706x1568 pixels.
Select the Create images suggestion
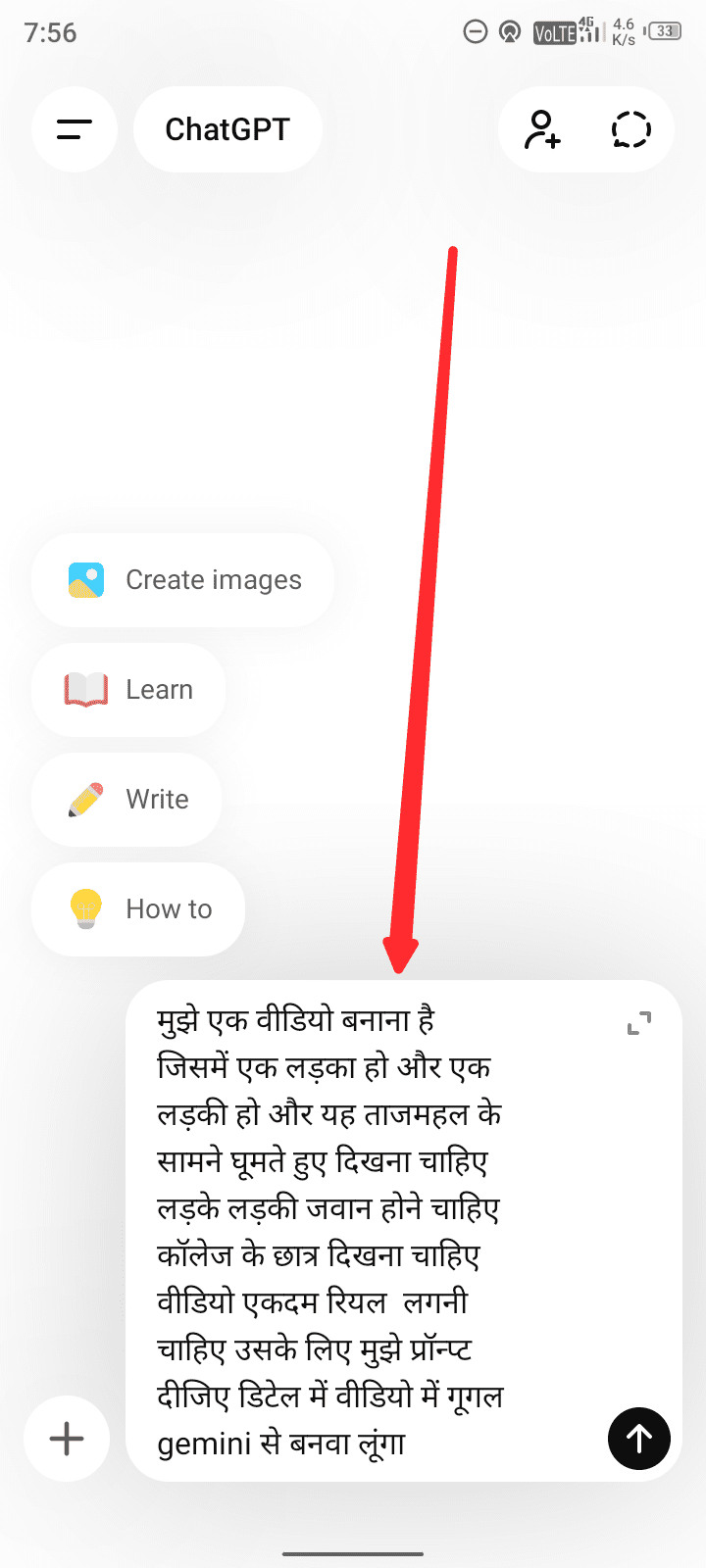coord(183,580)
